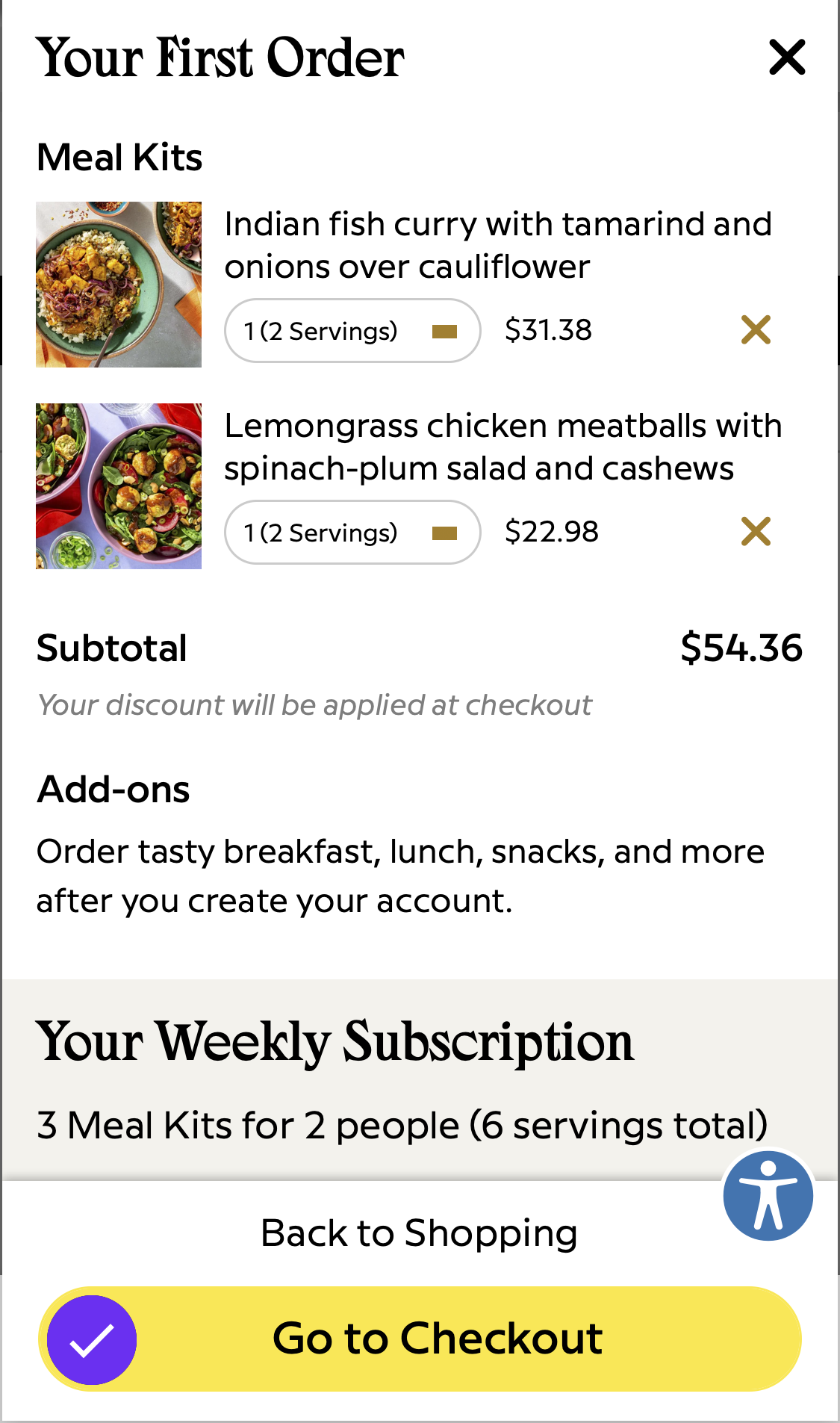Return via Back to Shopping
Screen dimensions: 840x1423
tap(420, 1233)
